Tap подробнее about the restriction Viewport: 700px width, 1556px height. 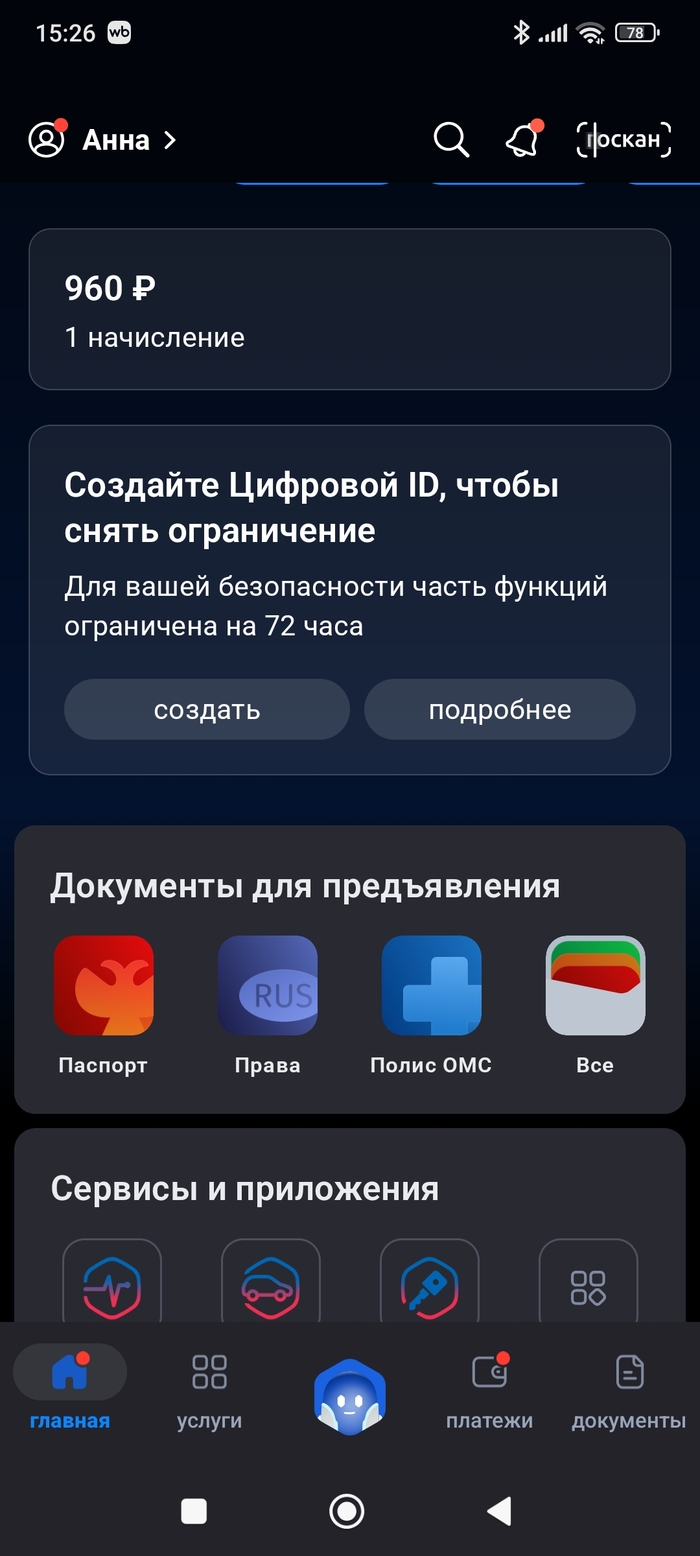[499, 710]
